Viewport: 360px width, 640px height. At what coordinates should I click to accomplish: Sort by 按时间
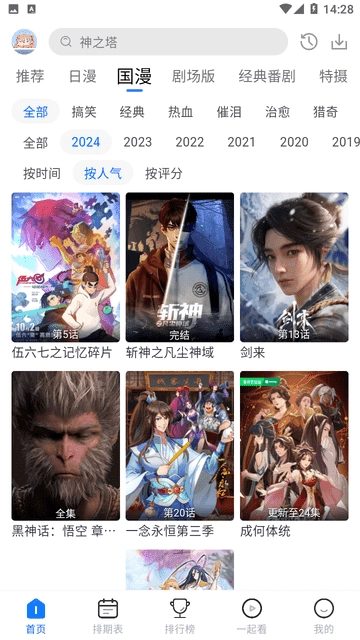[x=42, y=173]
